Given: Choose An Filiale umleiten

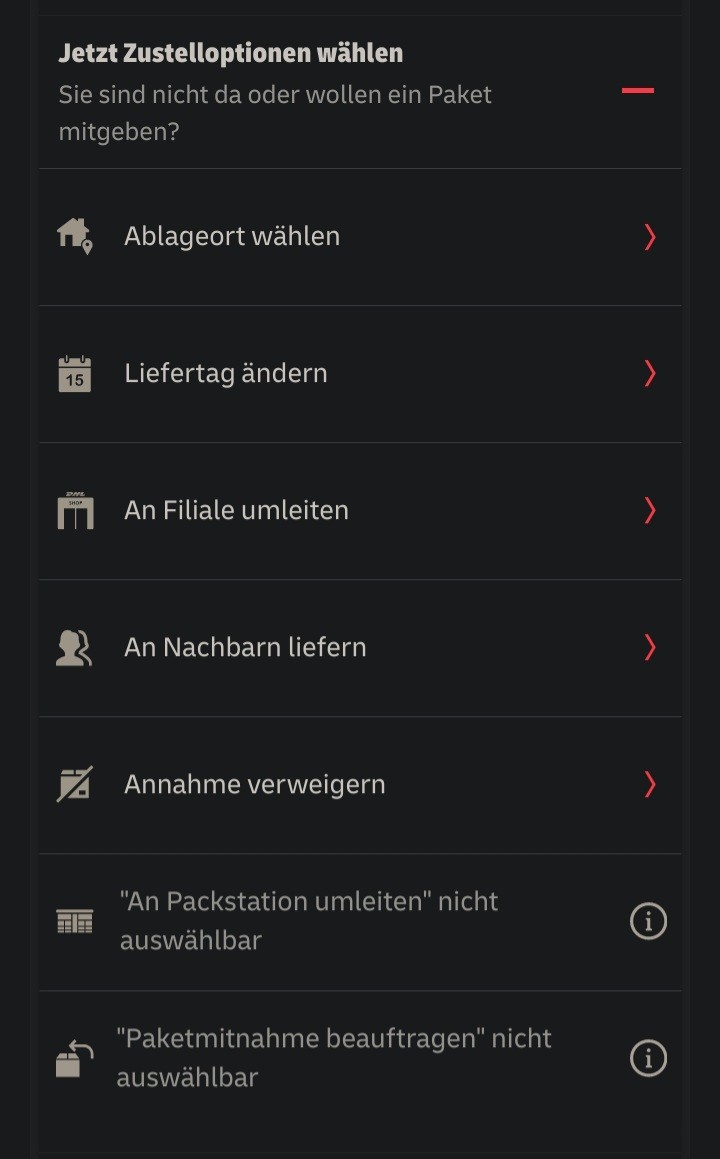Looking at the screenshot, I should coord(360,511).
